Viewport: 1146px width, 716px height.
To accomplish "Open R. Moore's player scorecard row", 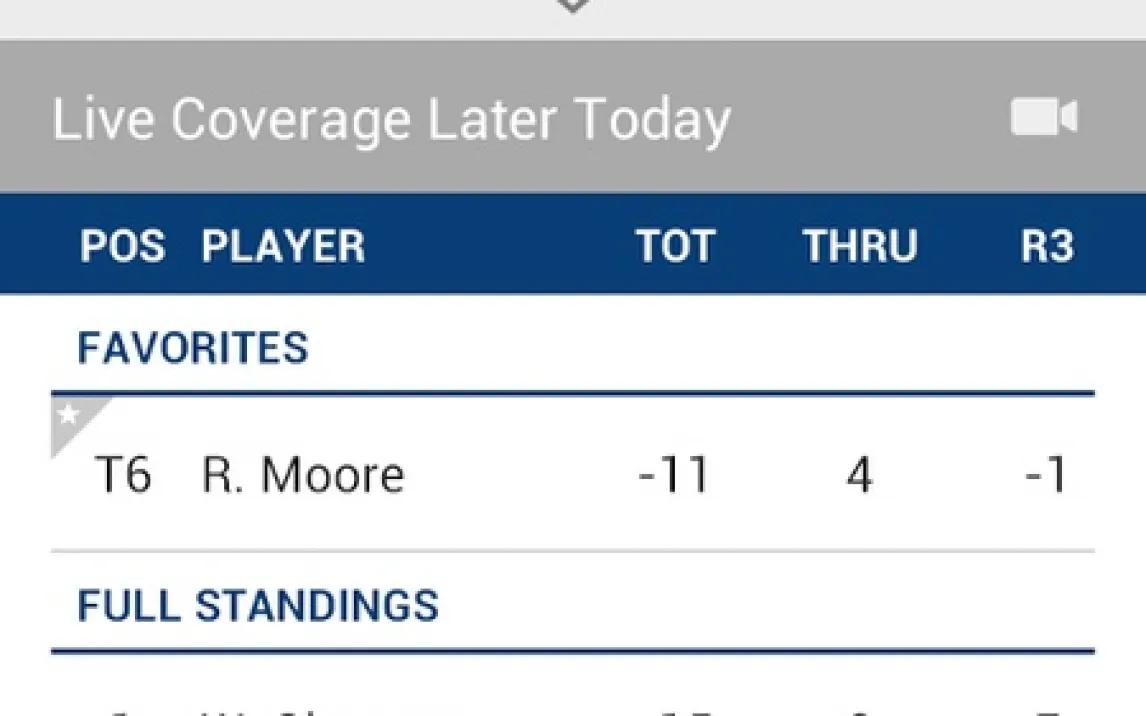I will [572, 475].
